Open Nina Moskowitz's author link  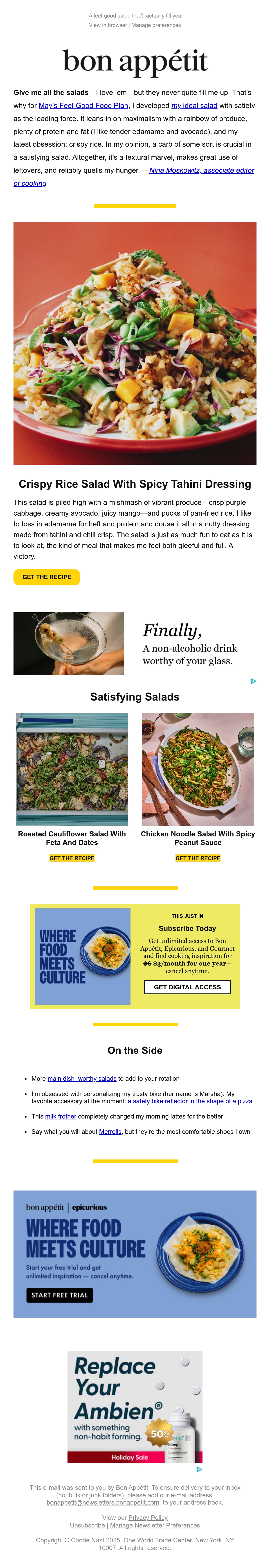point(134,177)
